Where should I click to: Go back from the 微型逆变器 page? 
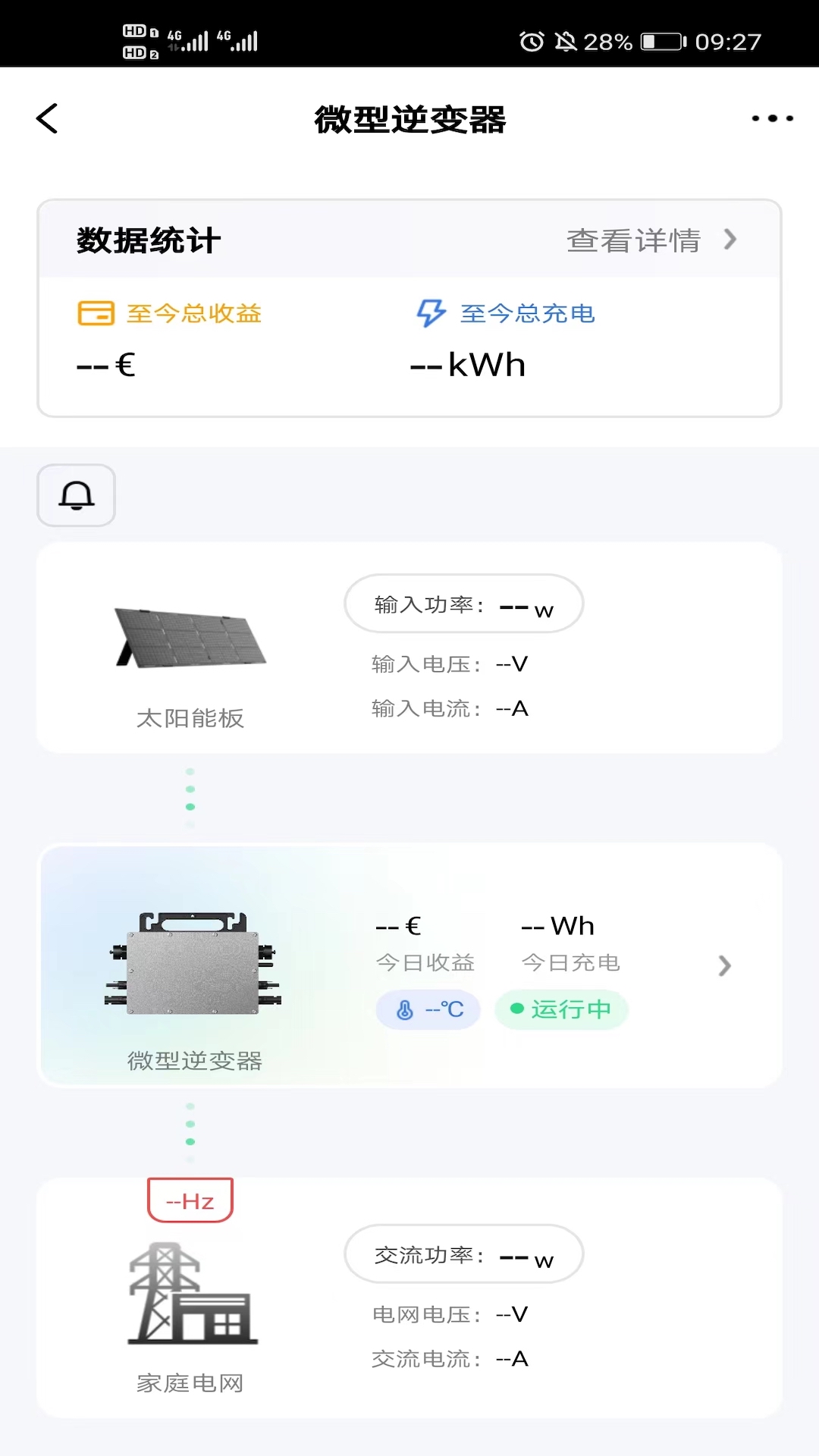coord(47,118)
